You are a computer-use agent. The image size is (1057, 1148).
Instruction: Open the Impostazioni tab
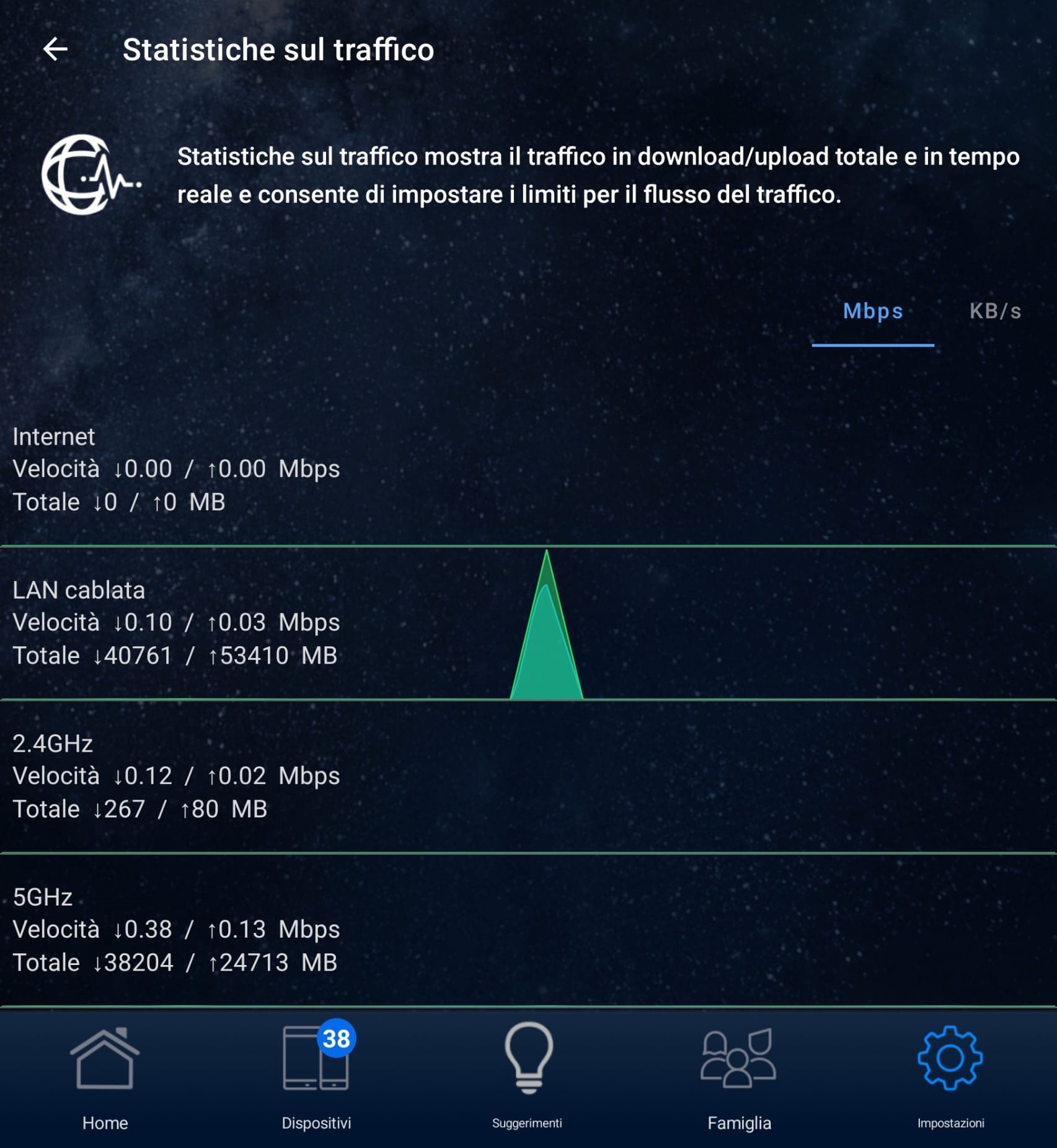(950, 1077)
